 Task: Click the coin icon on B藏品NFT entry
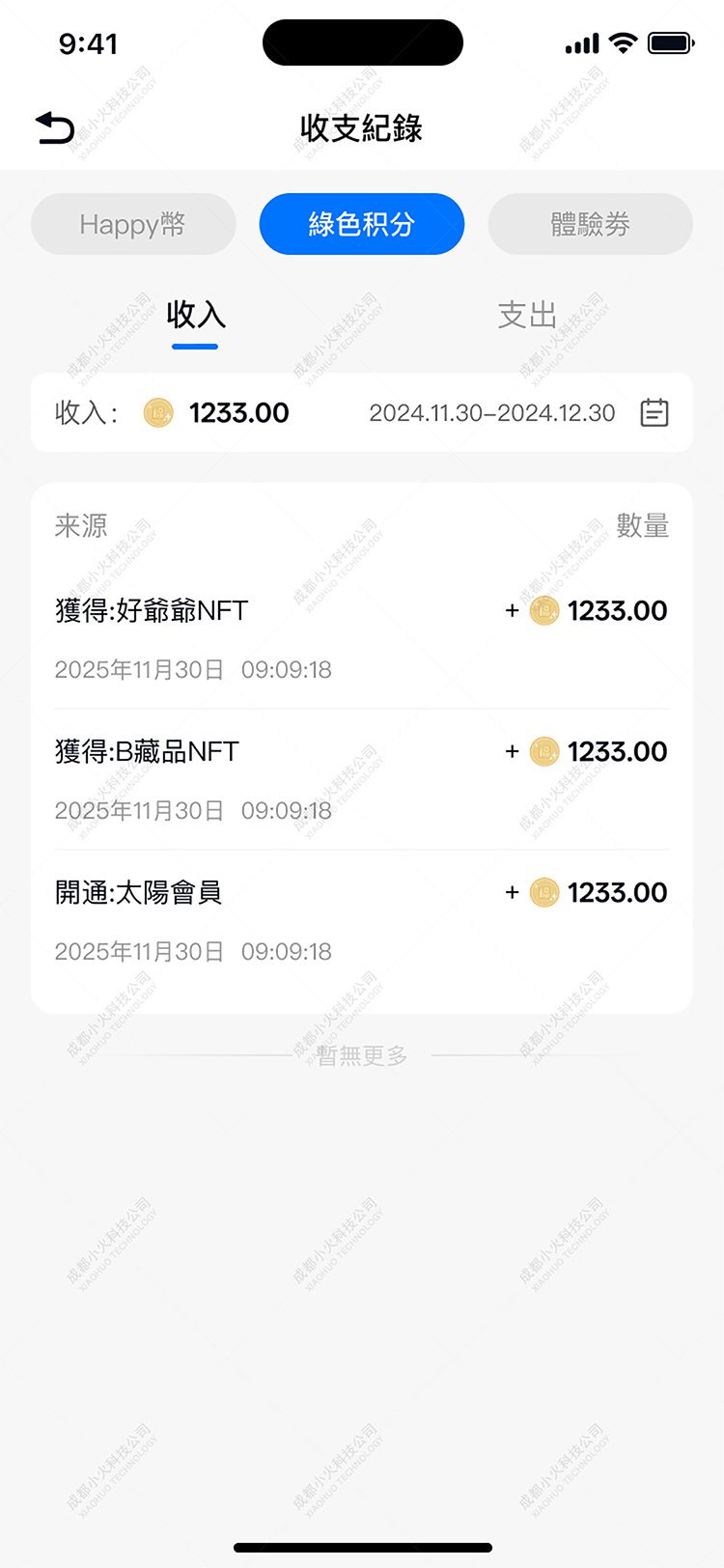pyautogui.click(x=543, y=751)
